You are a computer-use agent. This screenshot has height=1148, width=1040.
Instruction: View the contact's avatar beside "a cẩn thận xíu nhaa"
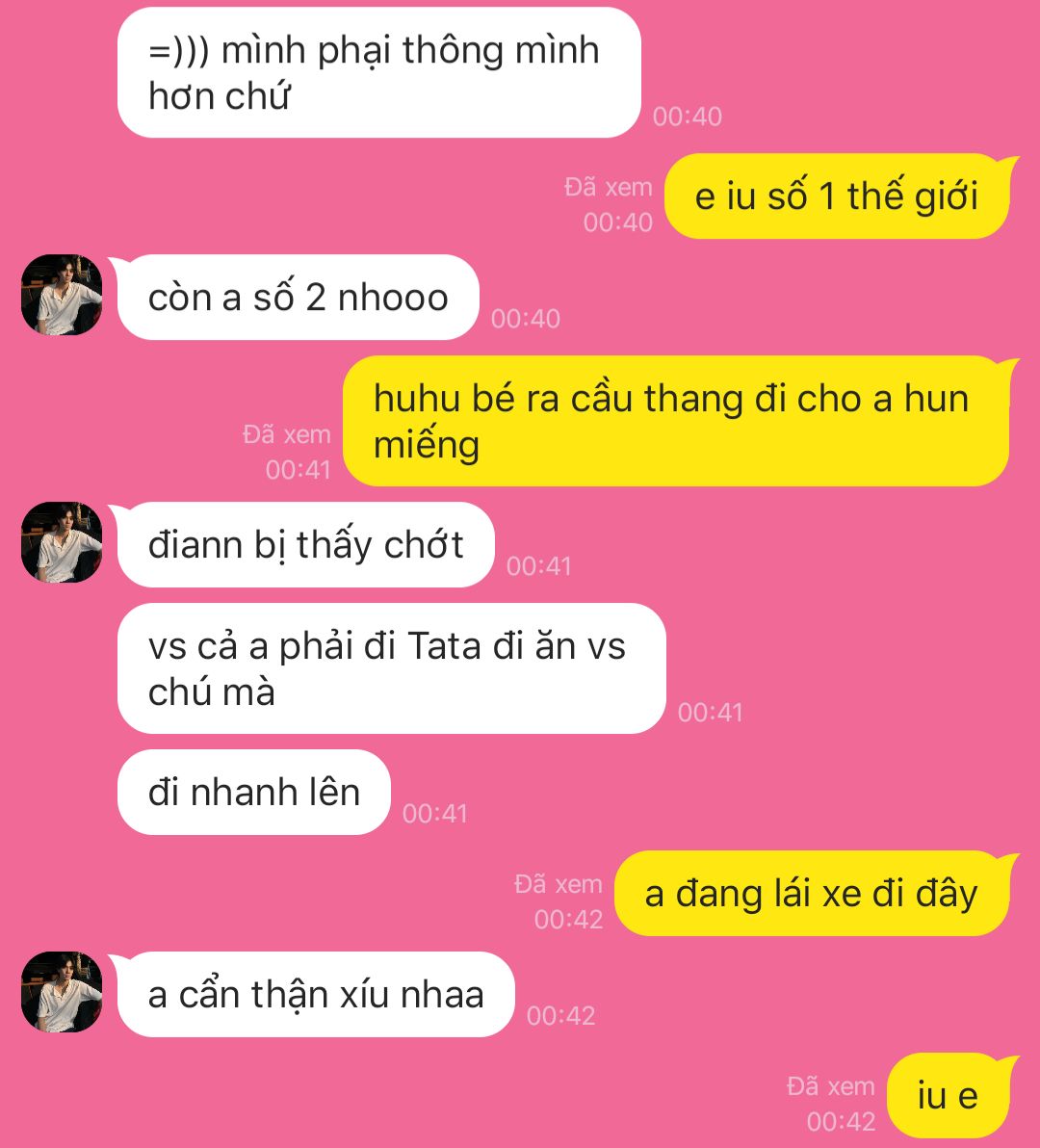pyautogui.click(x=62, y=992)
